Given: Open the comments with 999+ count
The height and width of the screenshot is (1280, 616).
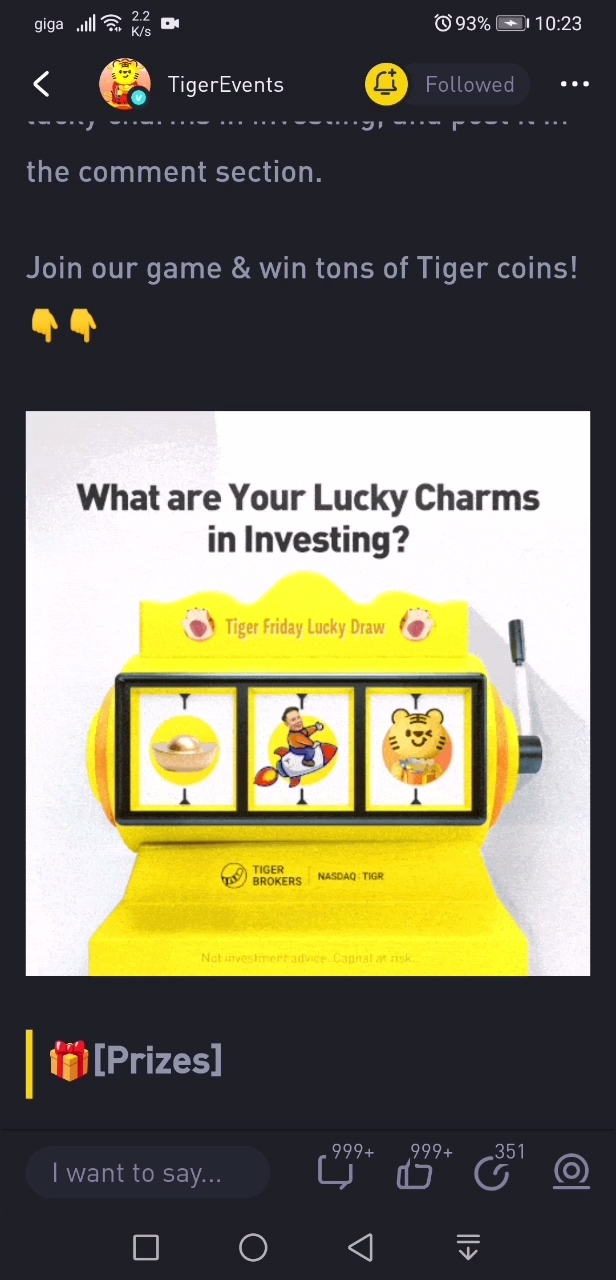Looking at the screenshot, I should click(337, 1172).
